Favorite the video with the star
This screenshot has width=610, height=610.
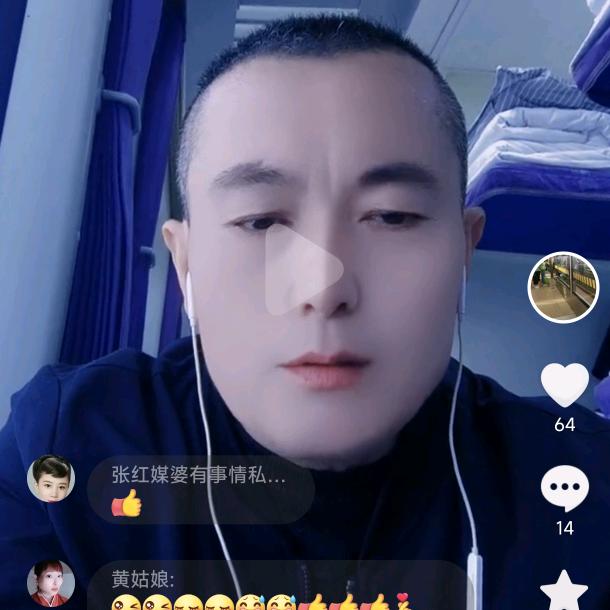coord(565,590)
